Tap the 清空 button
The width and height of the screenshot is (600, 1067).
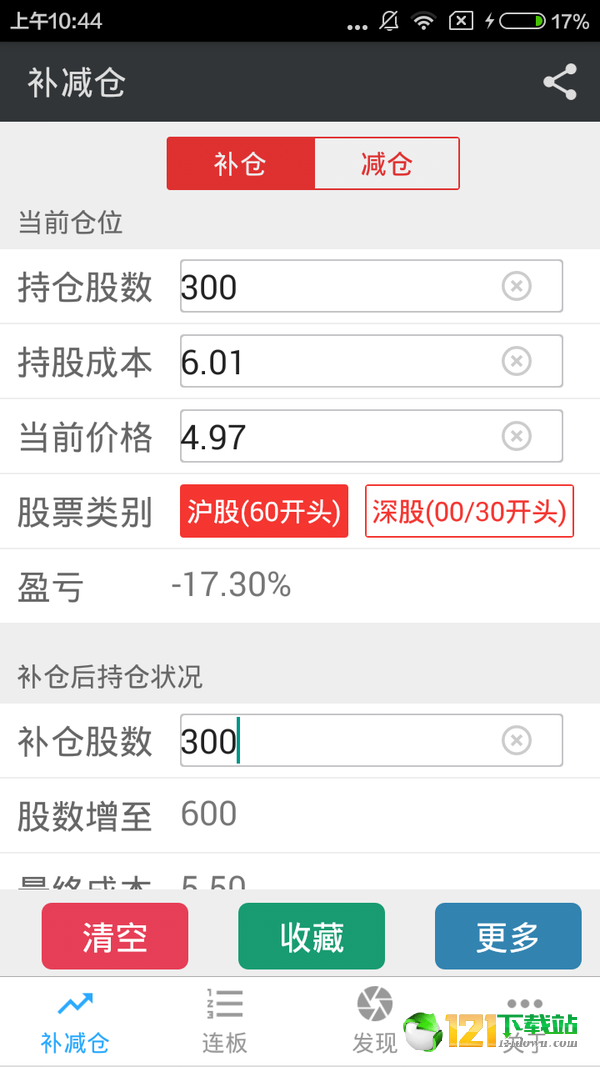pos(115,936)
